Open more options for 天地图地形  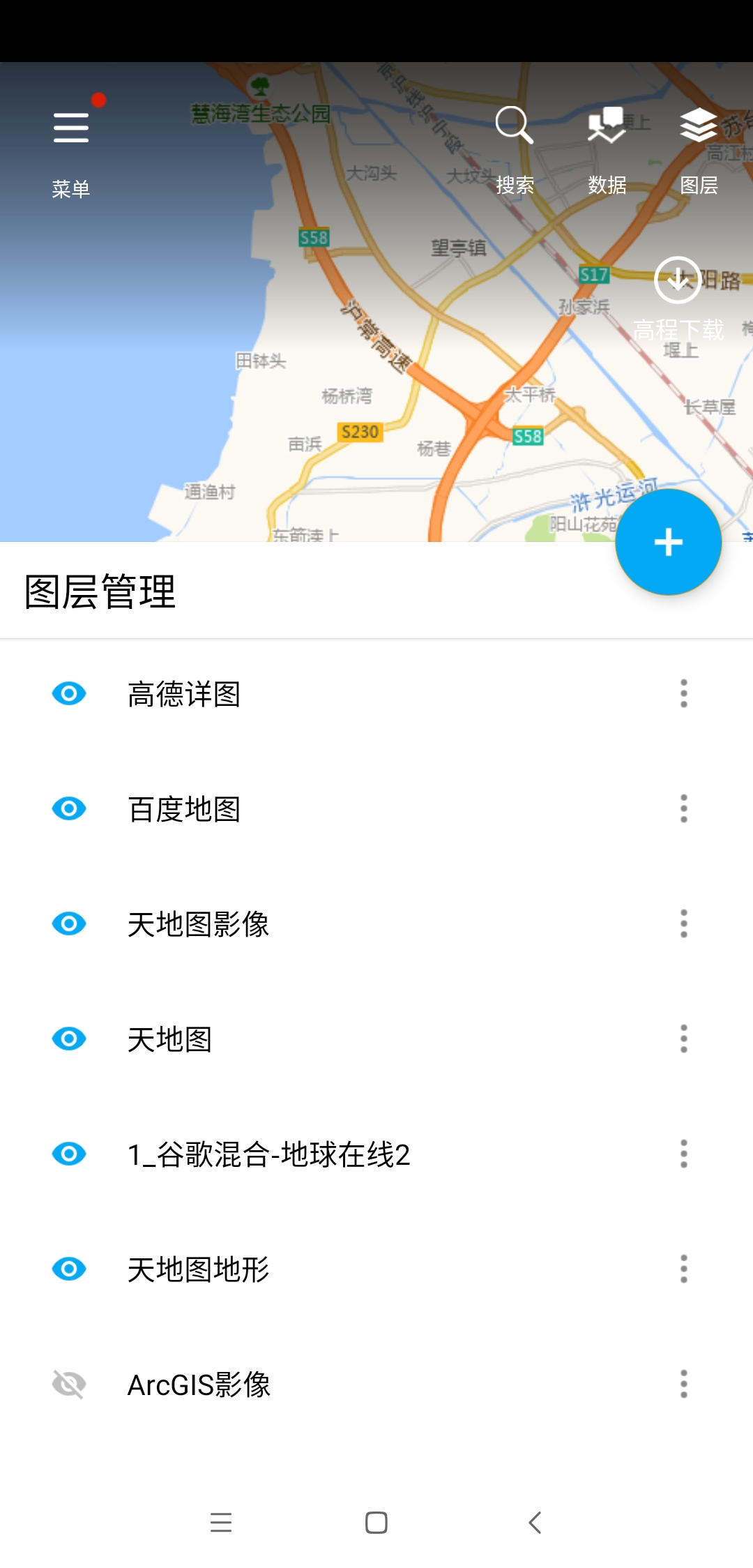click(x=684, y=1269)
